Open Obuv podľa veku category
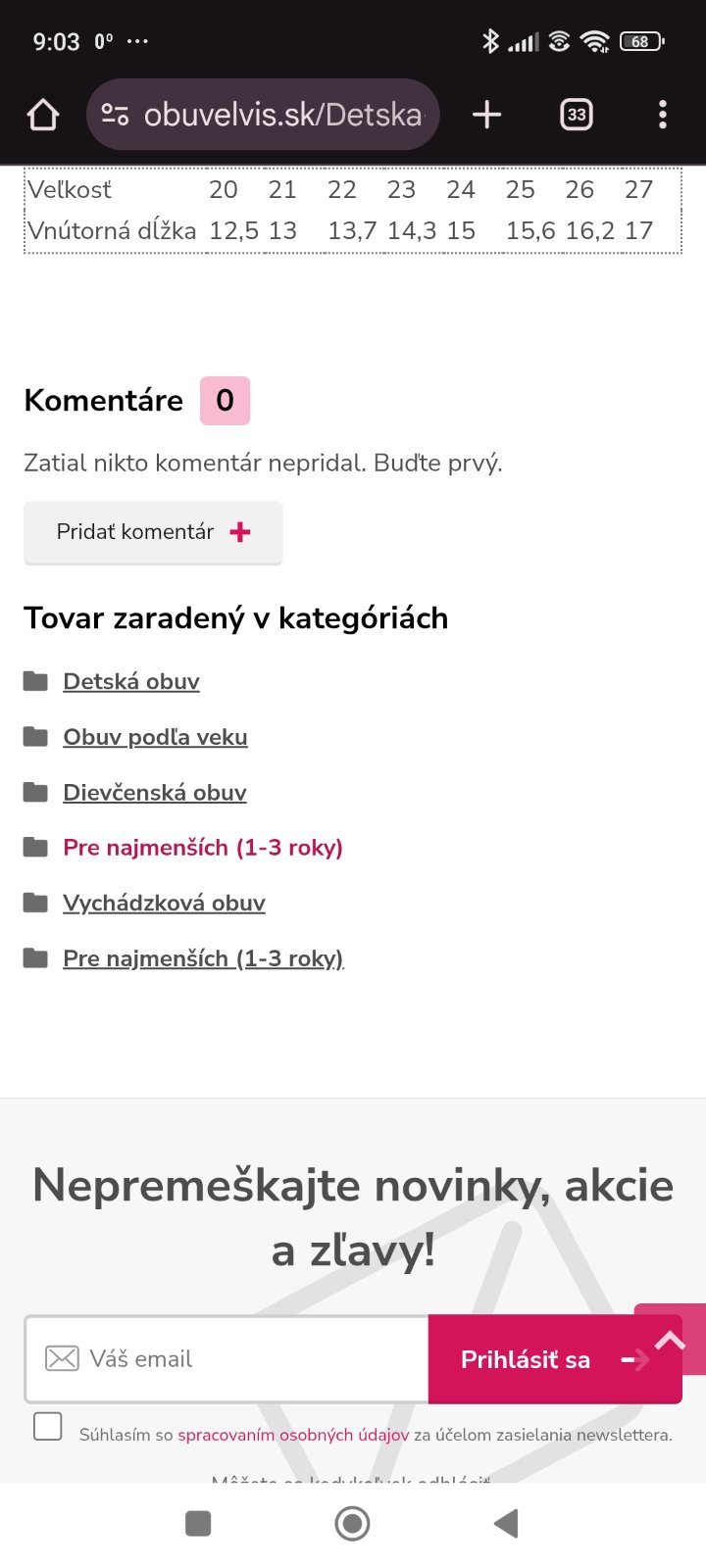The width and height of the screenshot is (706, 1568). pos(155,737)
